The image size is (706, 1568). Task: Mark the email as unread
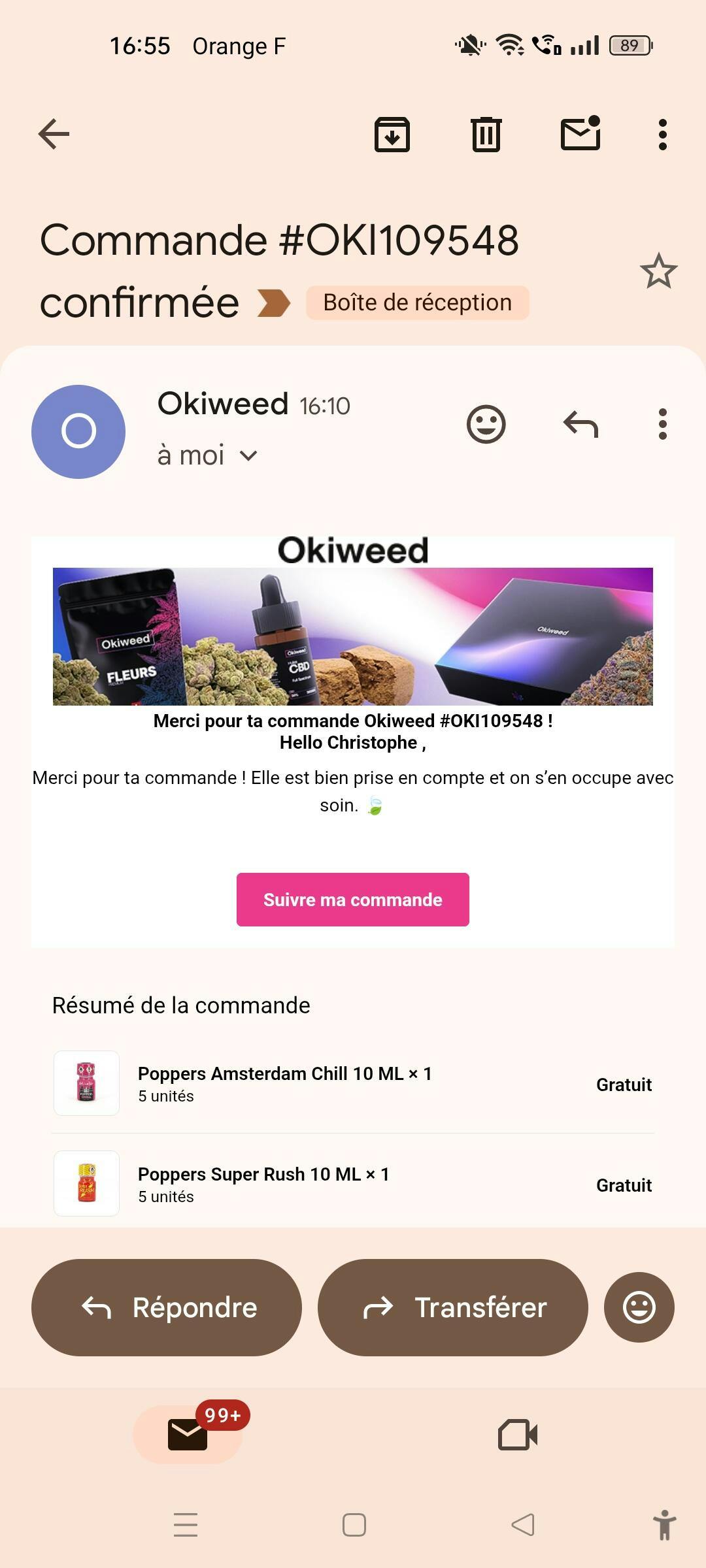pos(580,134)
